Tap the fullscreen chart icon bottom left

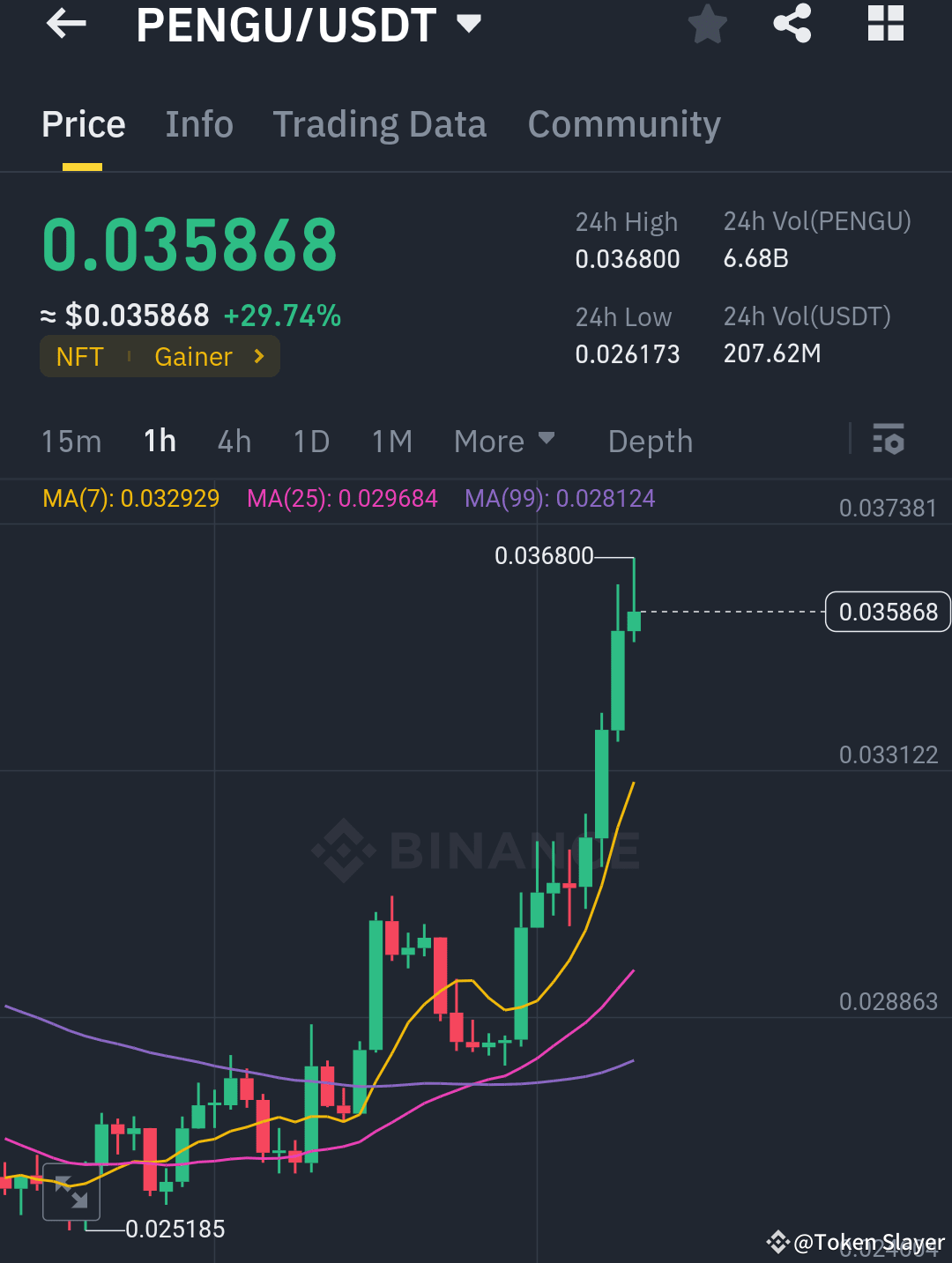71,1192
